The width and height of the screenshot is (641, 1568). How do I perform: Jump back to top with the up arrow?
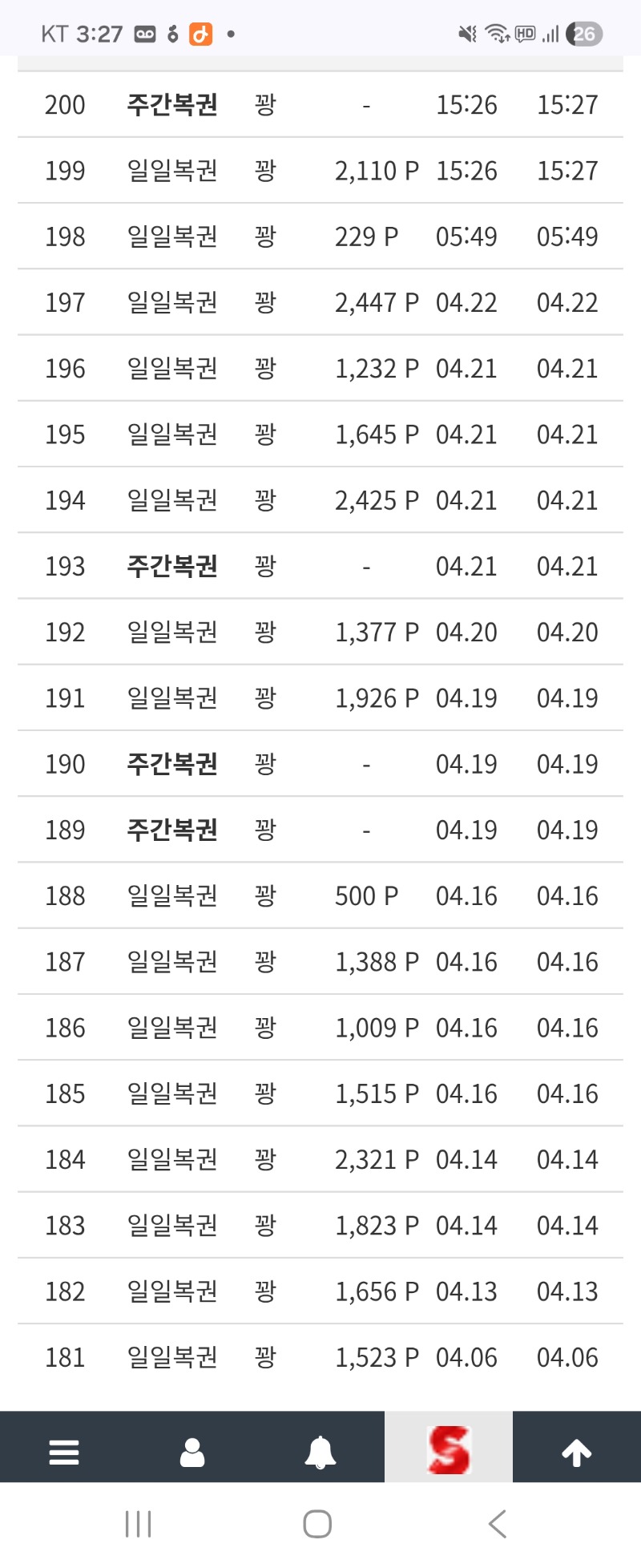[x=577, y=1452]
